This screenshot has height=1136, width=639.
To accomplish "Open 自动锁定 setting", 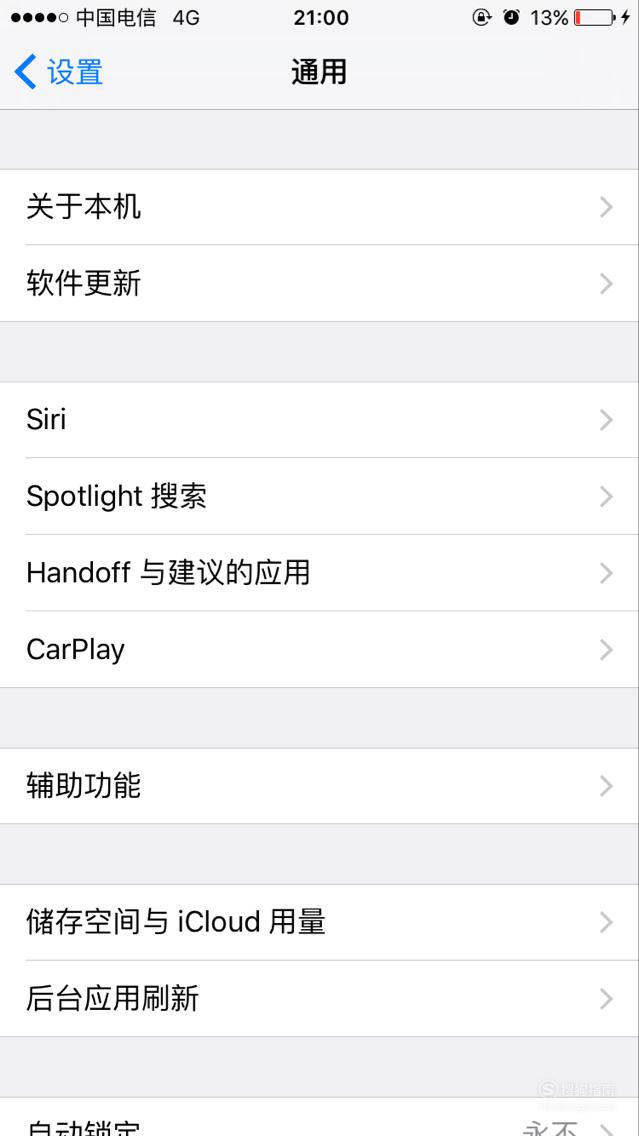I will click(320, 1118).
